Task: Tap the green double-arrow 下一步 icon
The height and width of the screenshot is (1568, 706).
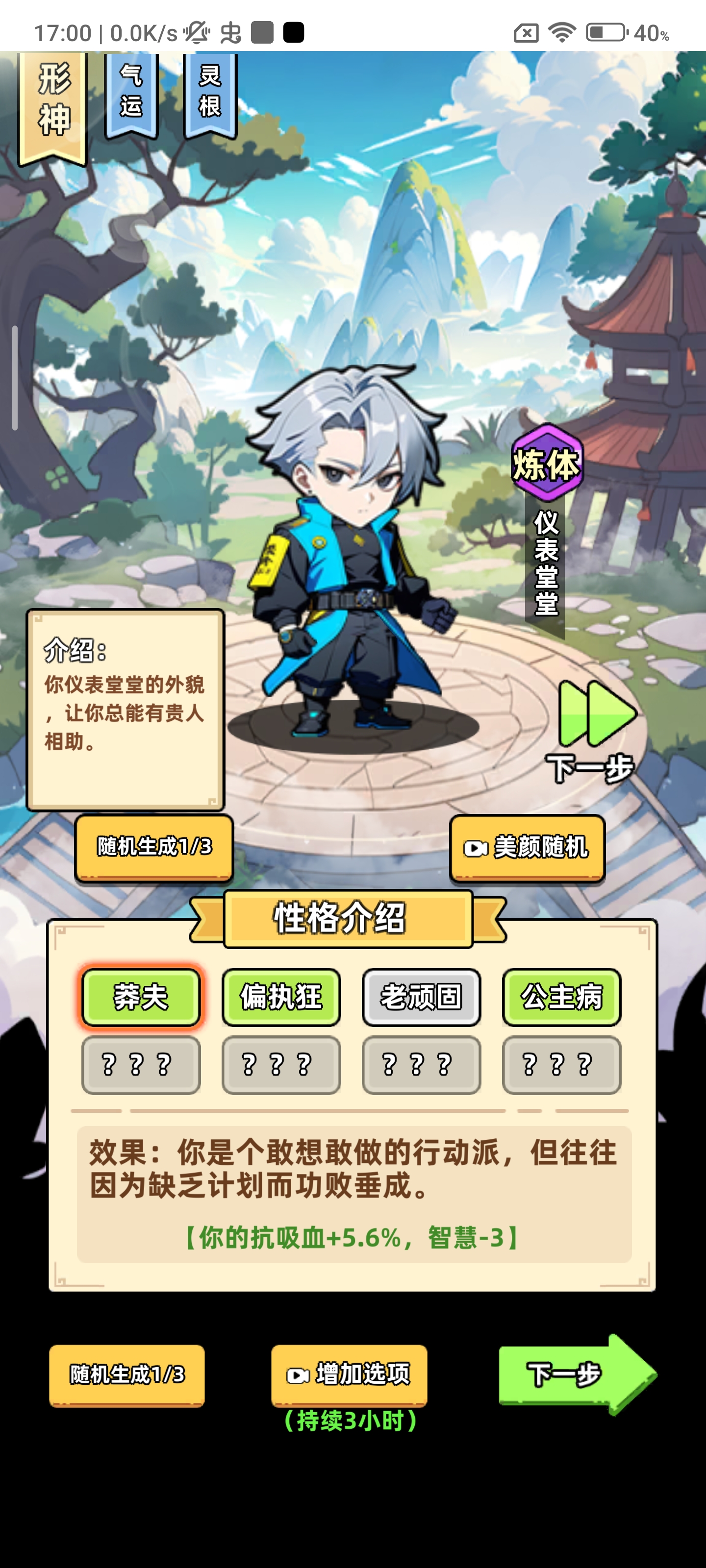Action: coord(596,714)
